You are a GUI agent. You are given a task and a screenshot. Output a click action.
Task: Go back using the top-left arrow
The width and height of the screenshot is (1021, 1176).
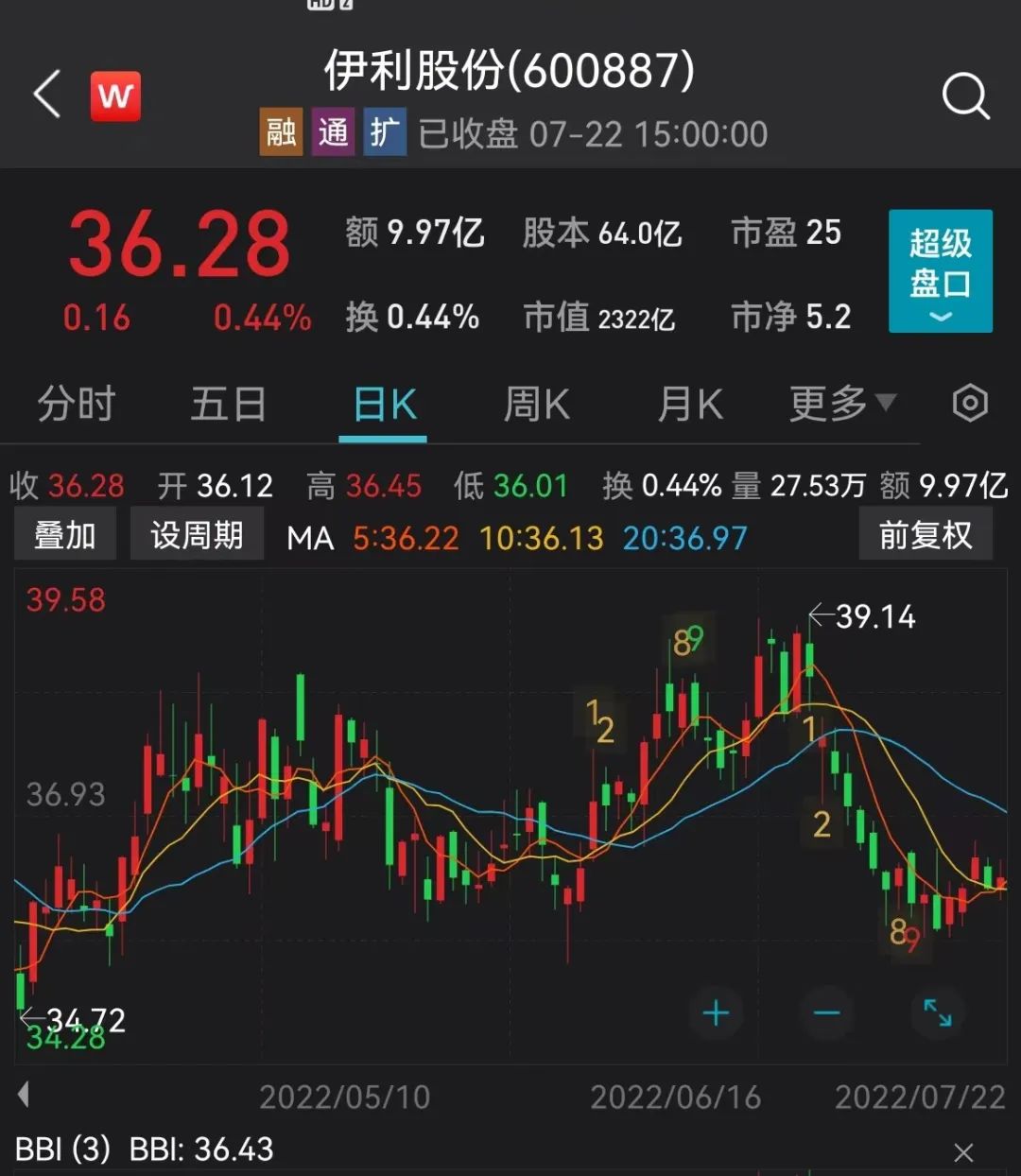coord(46,95)
